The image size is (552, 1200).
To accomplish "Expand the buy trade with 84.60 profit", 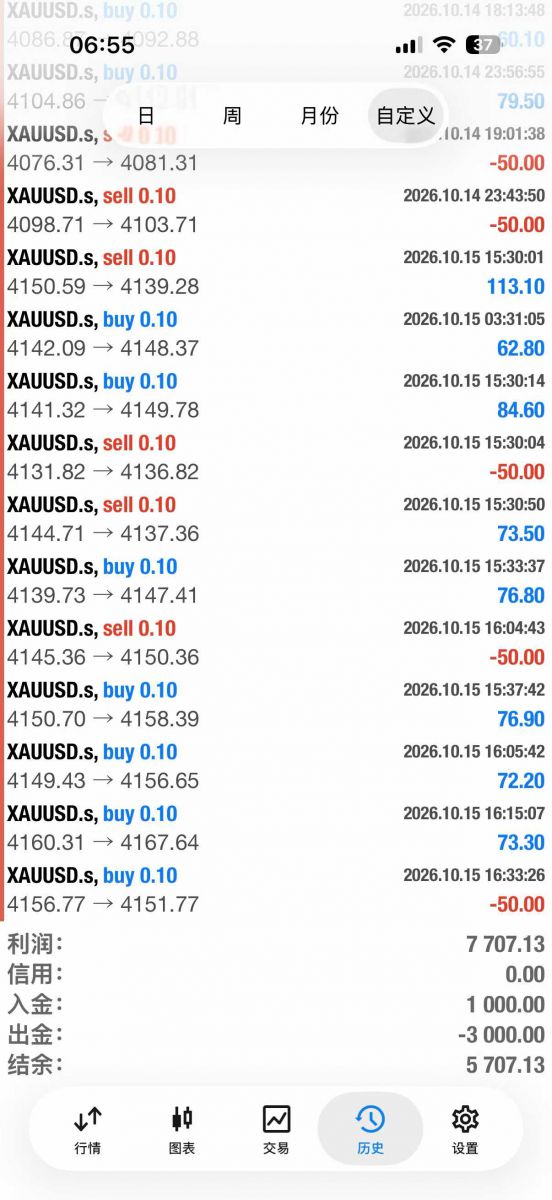I will click(x=276, y=396).
